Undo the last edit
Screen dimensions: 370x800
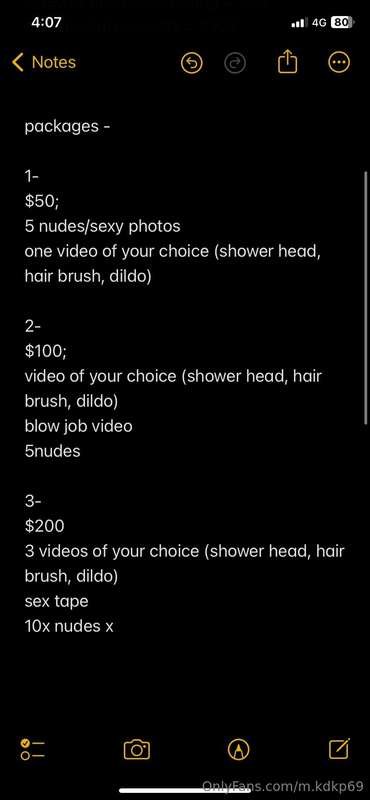click(x=192, y=63)
